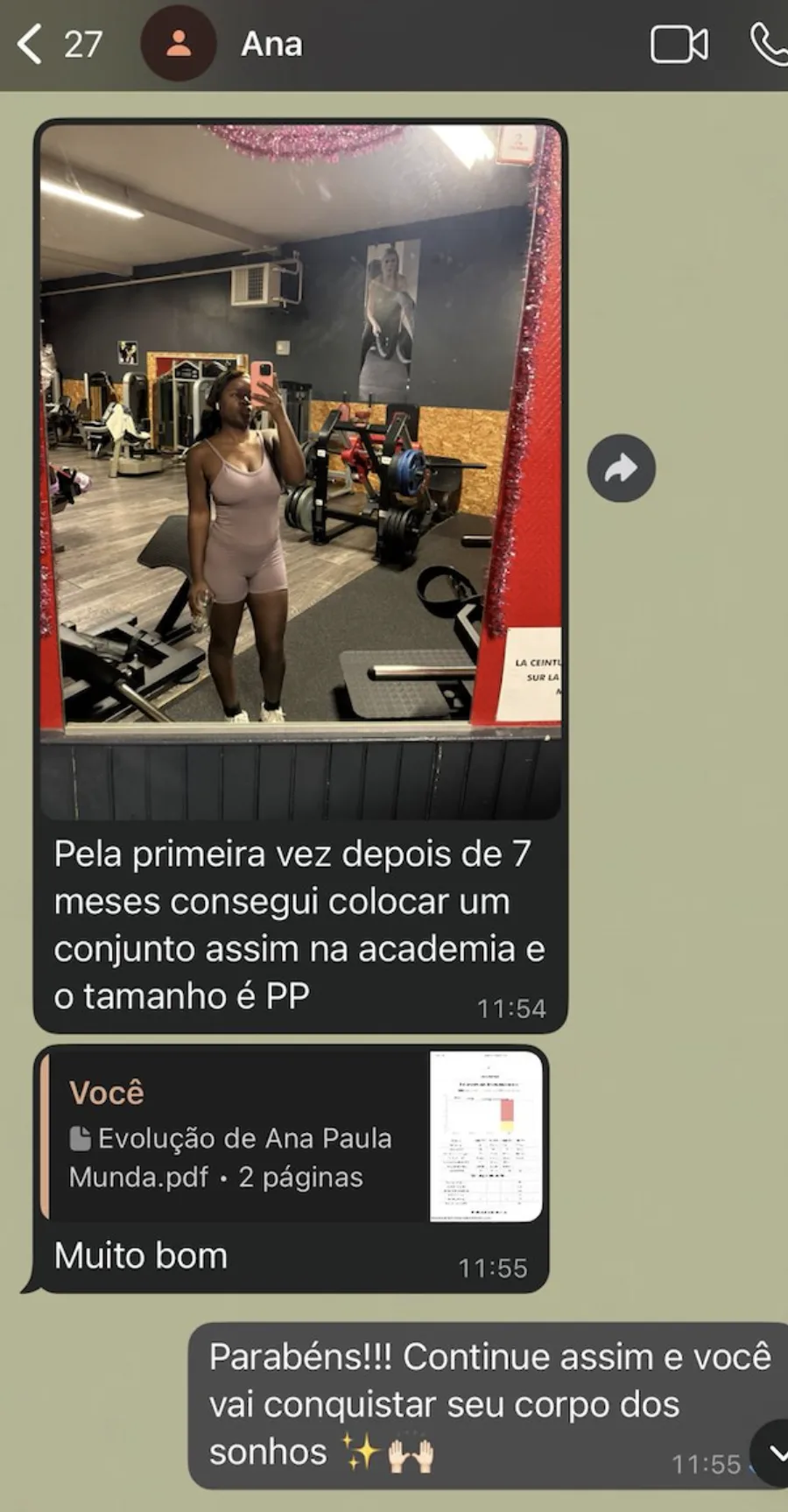Viewport: 788px width, 1512px height.
Task: Forward the photo message
Action: pyautogui.click(x=621, y=468)
